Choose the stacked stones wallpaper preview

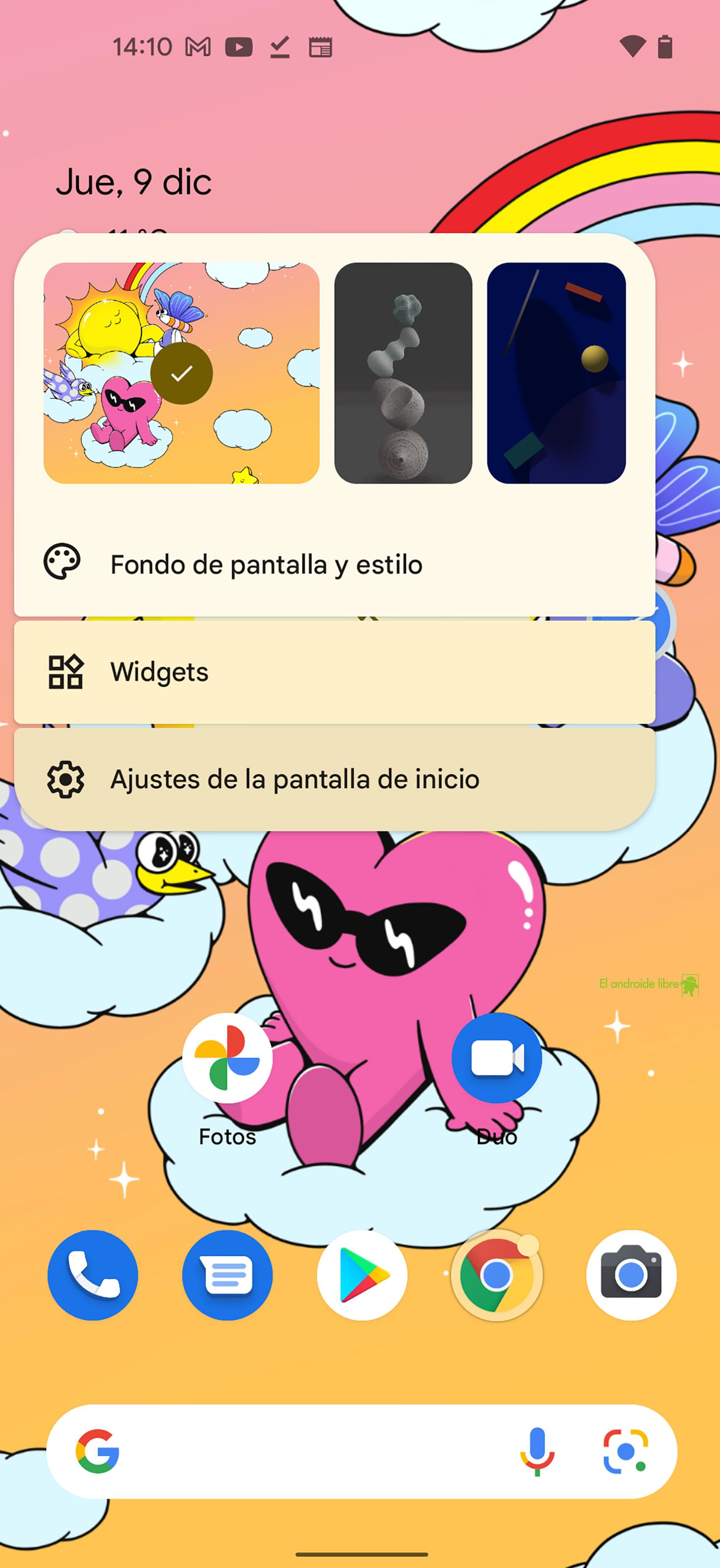click(x=403, y=372)
